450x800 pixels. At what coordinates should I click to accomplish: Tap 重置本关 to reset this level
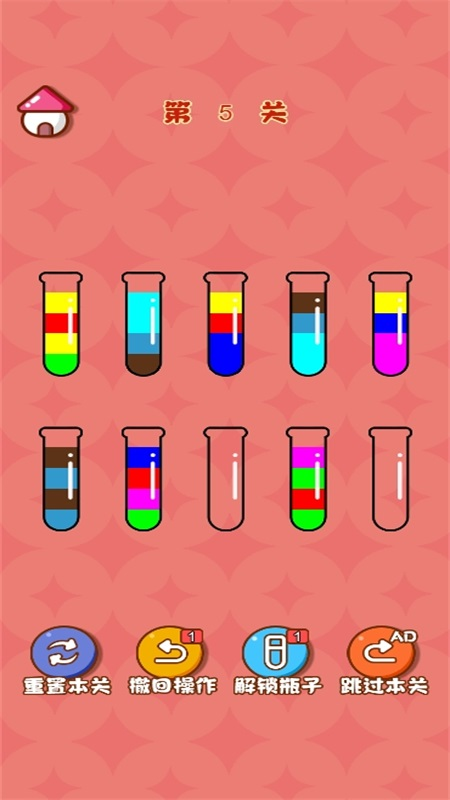pos(66,660)
